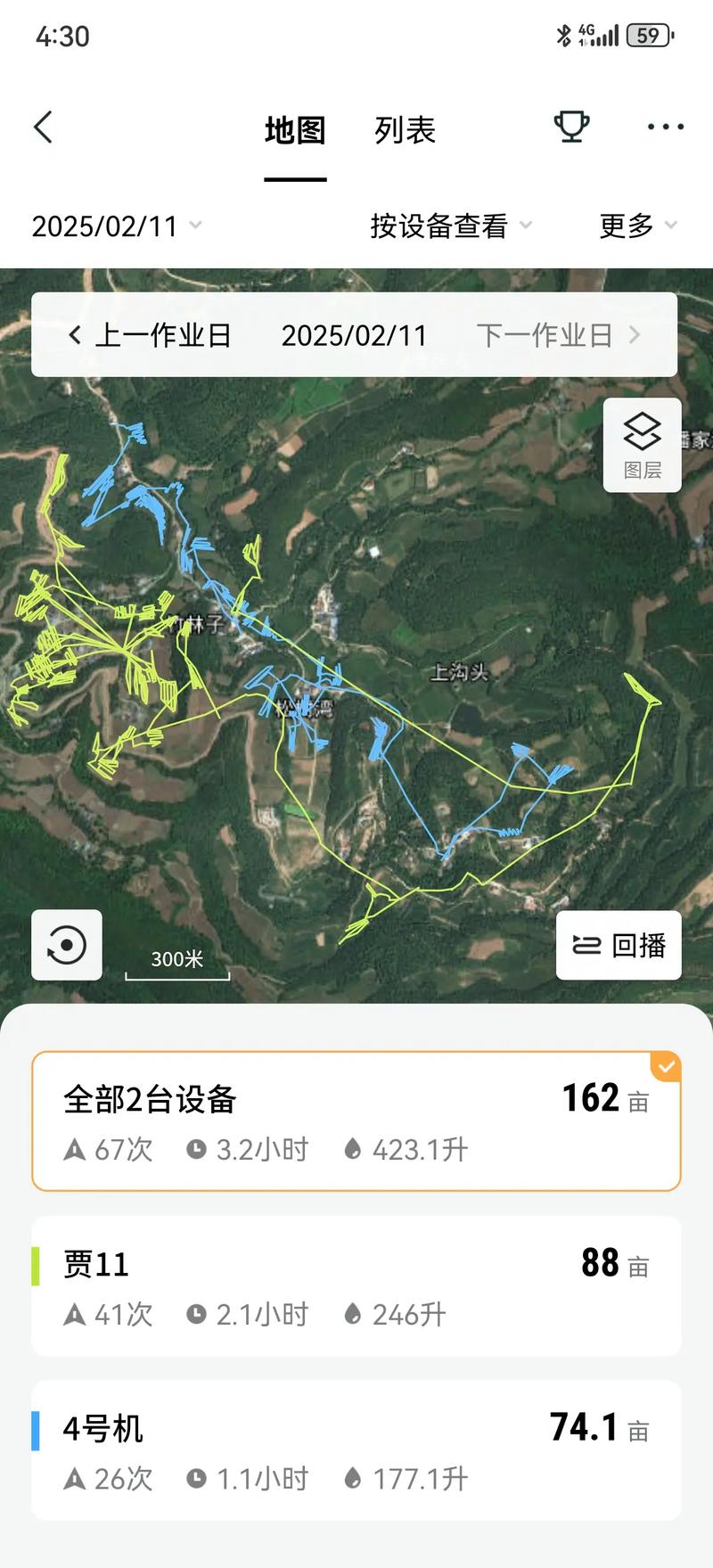Start track playback with the 回播 icon
This screenshot has width=713, height=1568.
(x=618, y=945)
